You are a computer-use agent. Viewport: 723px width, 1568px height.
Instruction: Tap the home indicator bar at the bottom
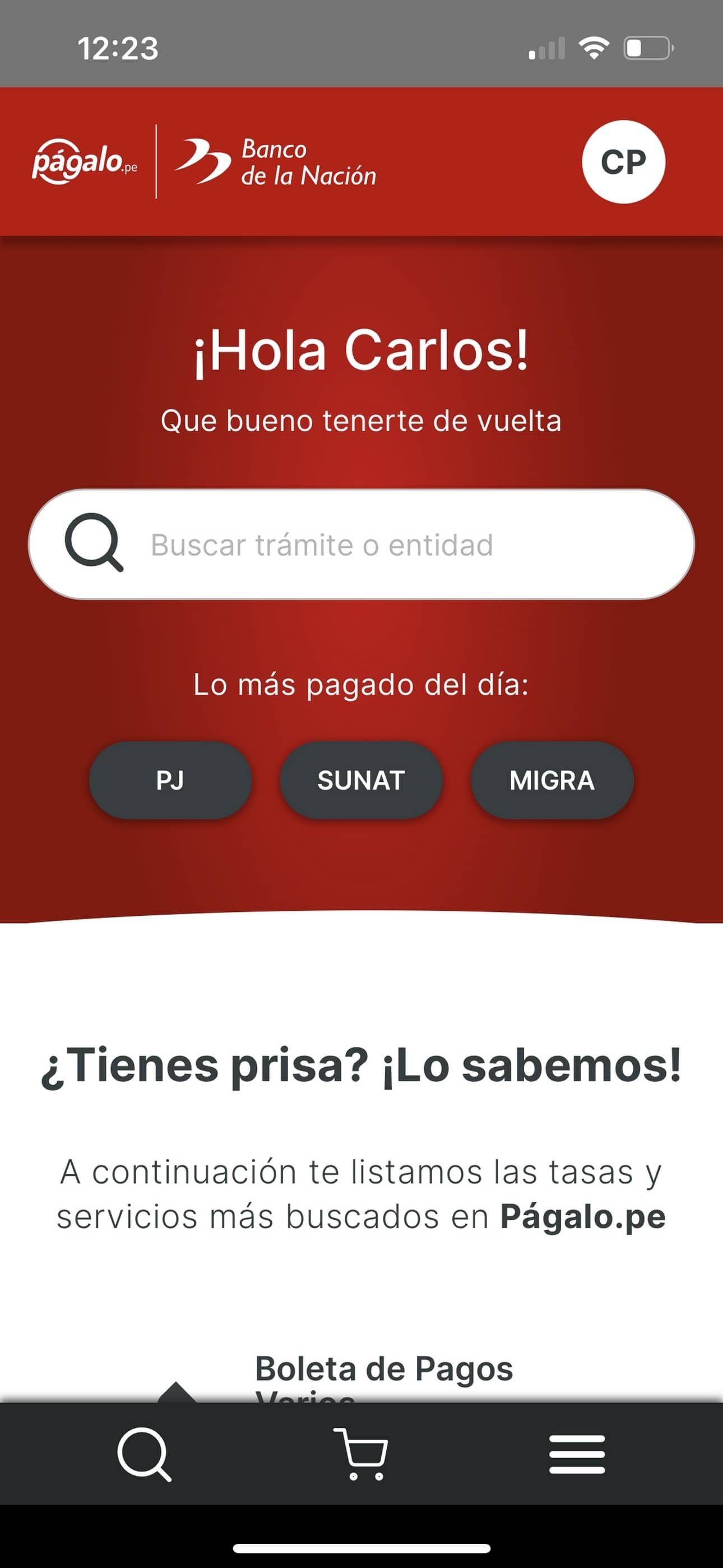[x=361, y=1549]
